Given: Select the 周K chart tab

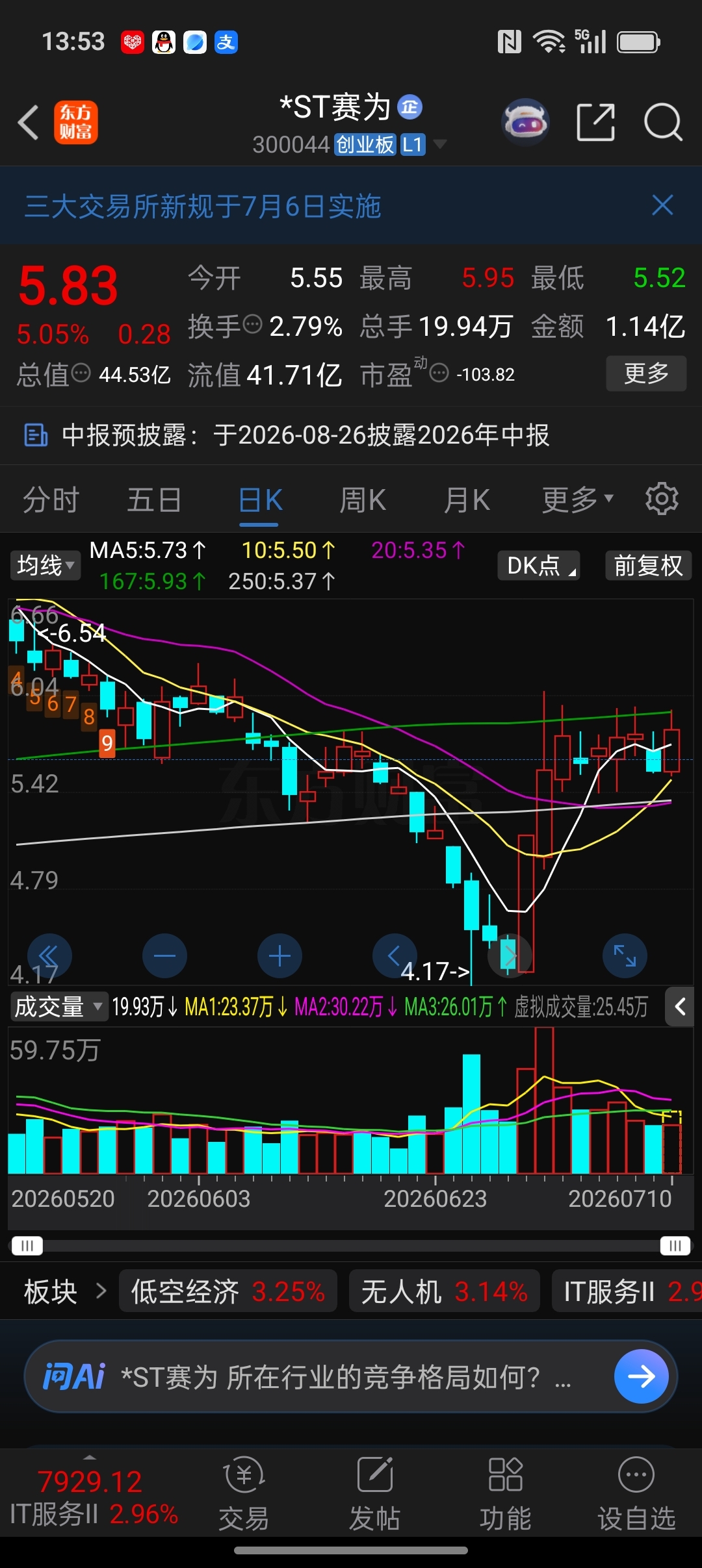Looking at the screenshot, I should click(x=363, y=500).
